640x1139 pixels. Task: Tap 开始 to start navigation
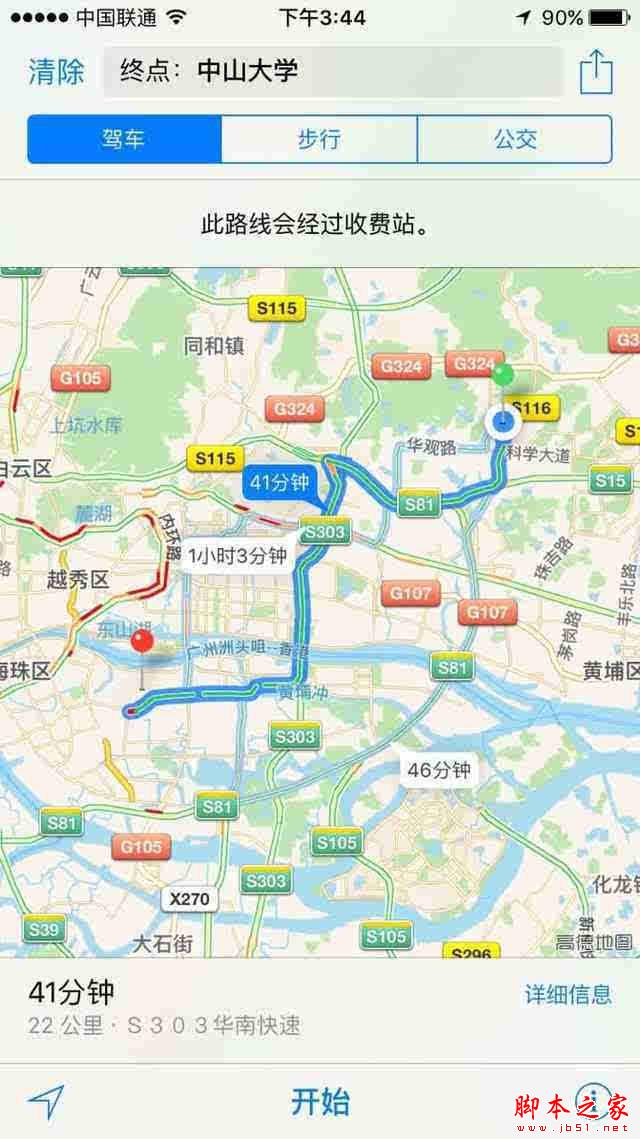[320, 1101]
